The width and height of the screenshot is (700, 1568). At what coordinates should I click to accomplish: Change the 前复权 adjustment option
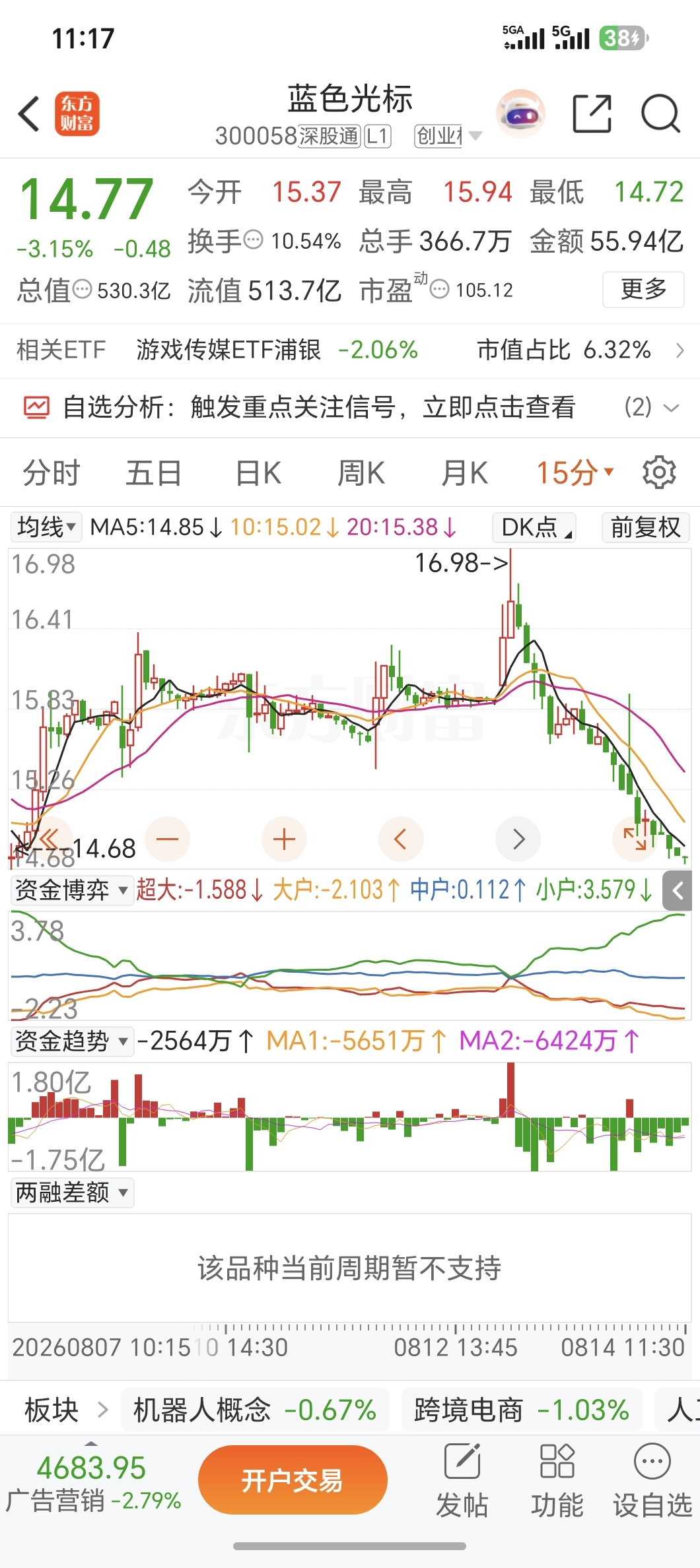[x=645, y=527]
